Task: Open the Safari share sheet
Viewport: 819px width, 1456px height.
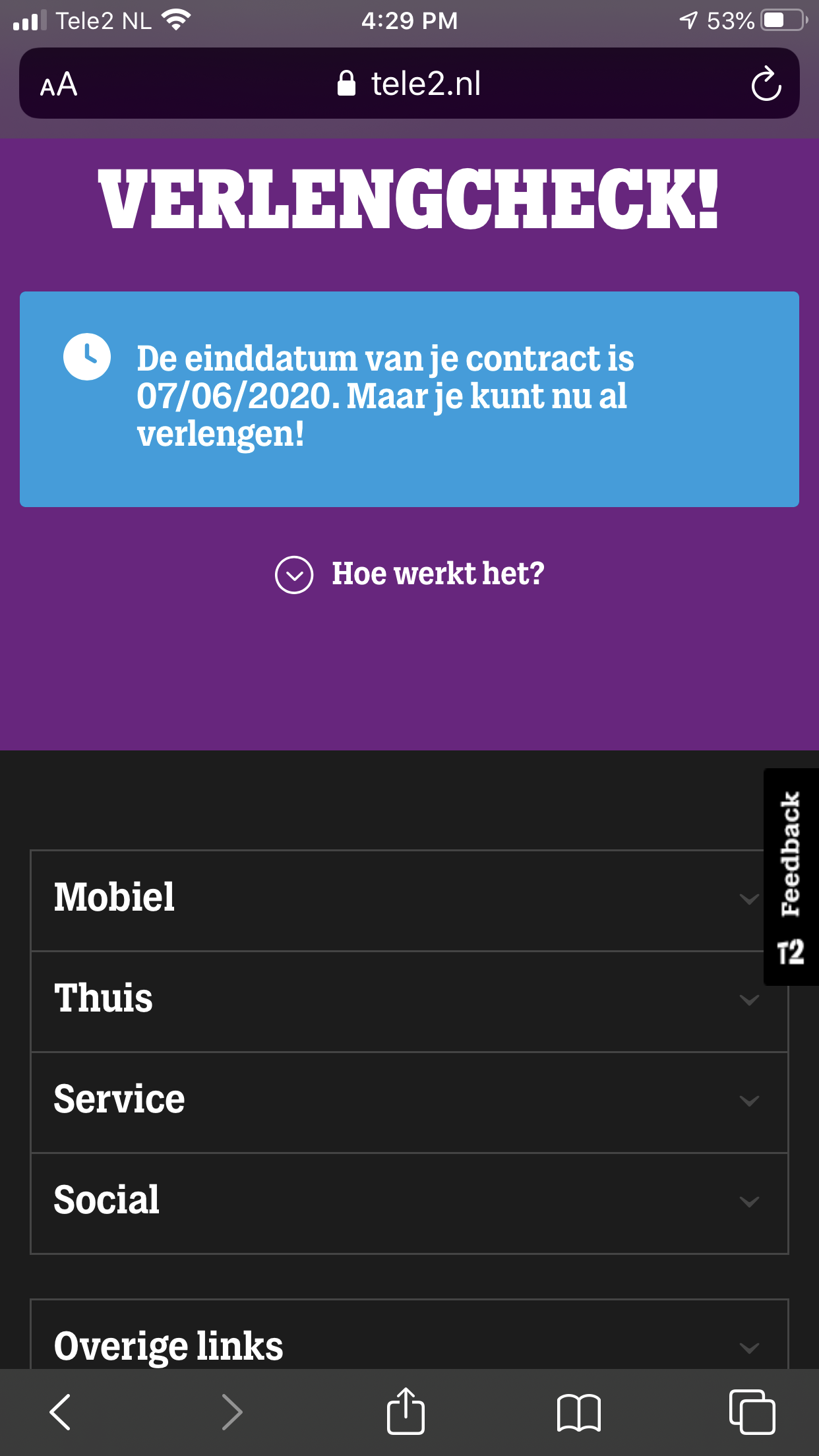Action: coord(406,1410)
